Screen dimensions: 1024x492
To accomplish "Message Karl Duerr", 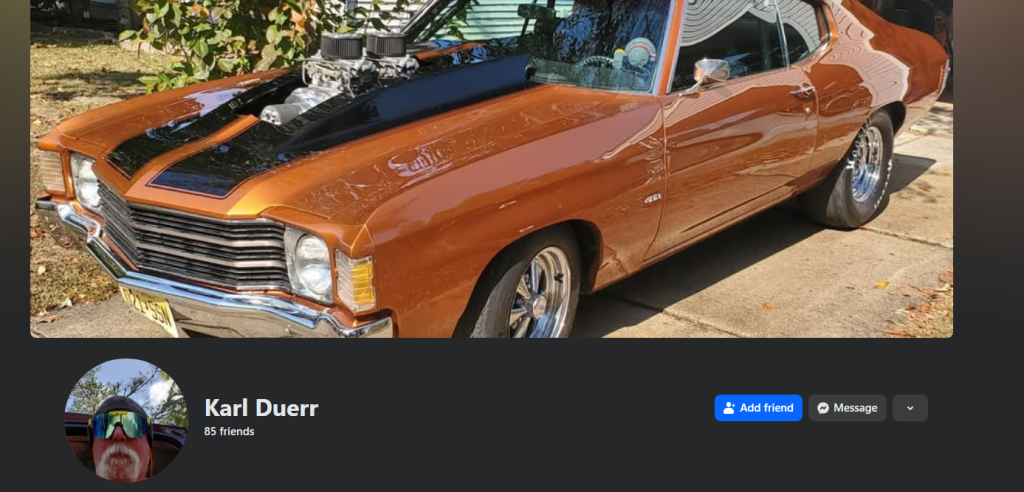I will pyautogui.click(x=847, y=408).
